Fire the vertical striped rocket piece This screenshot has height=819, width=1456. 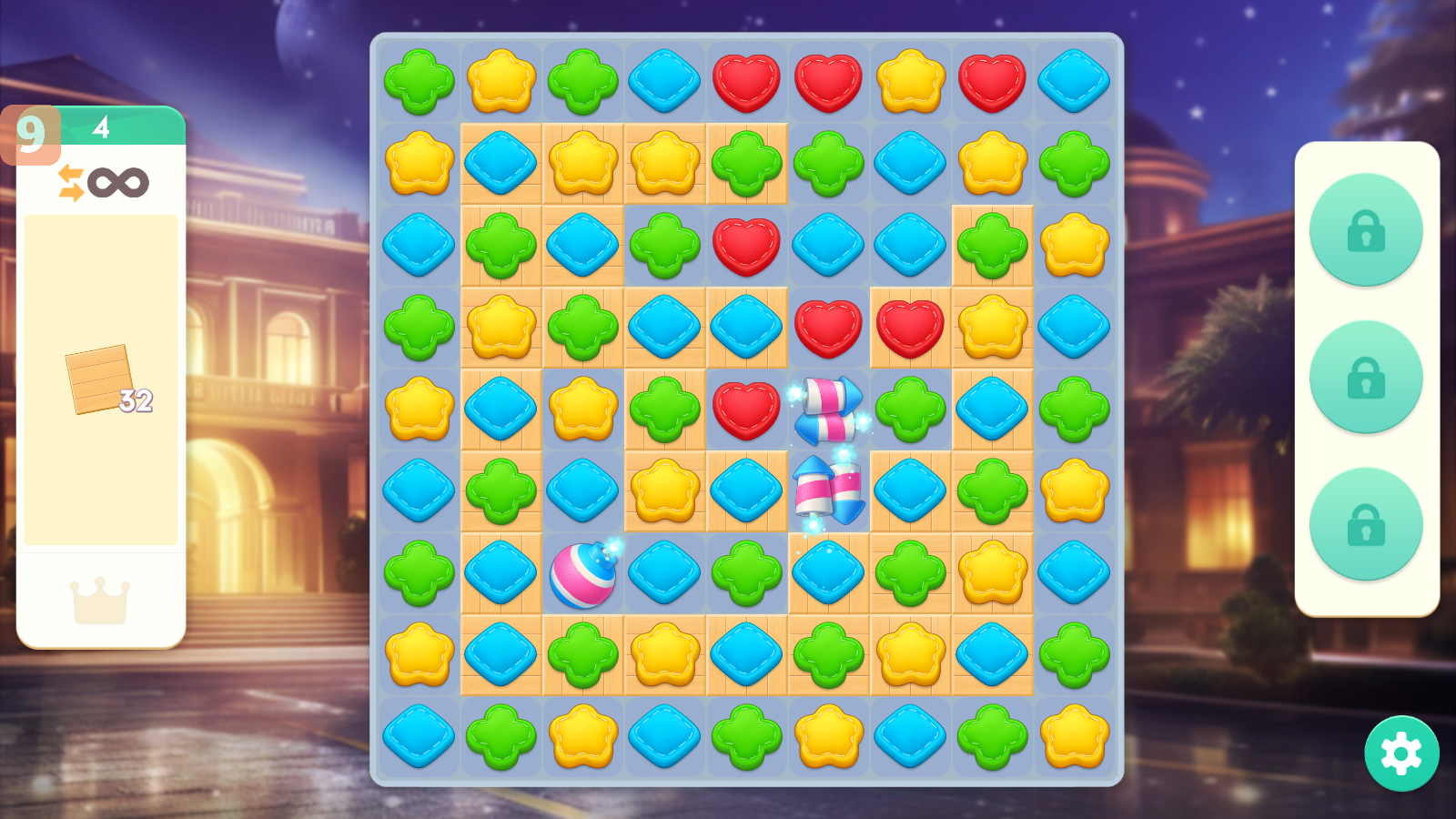point(828,491)
